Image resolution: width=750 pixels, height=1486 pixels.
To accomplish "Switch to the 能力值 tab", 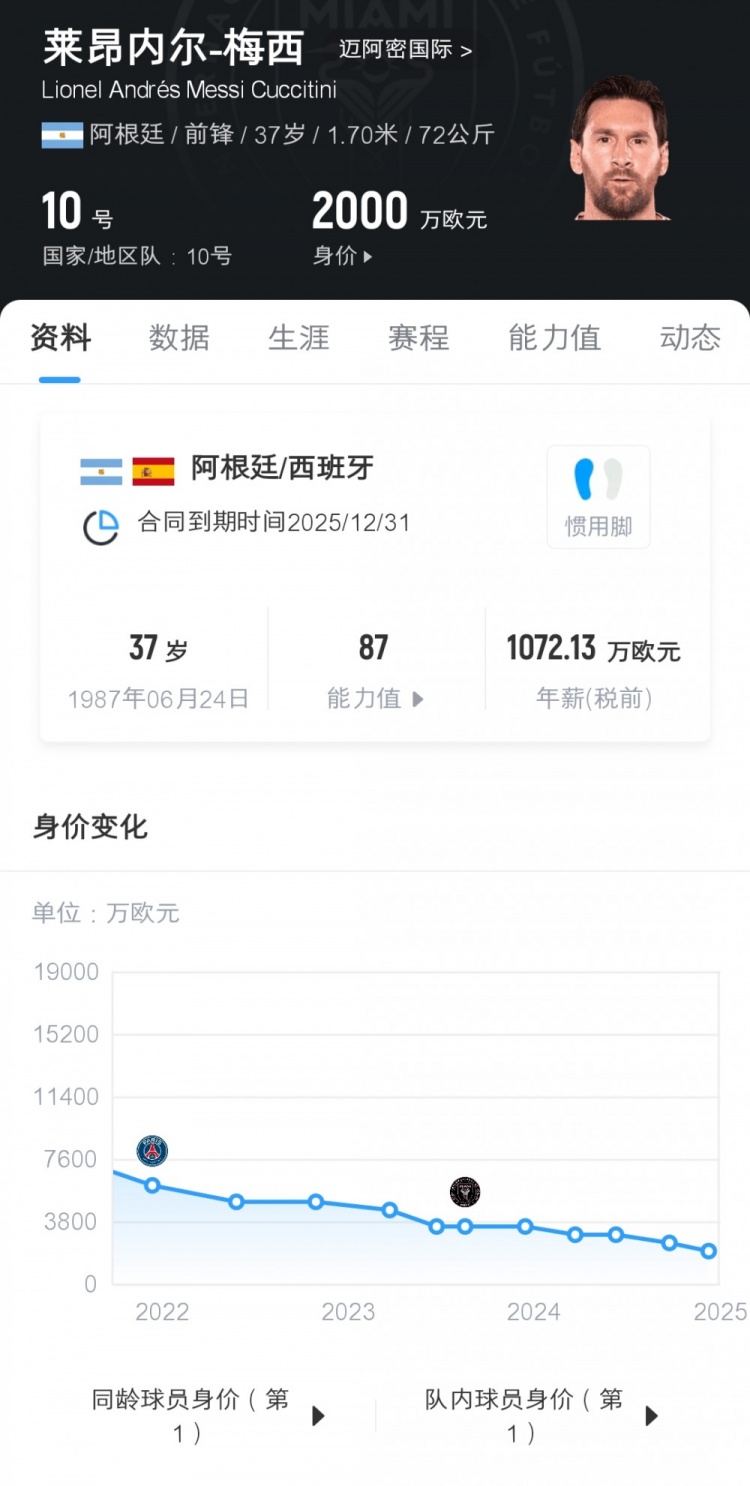I will click(x=554, y=338).
